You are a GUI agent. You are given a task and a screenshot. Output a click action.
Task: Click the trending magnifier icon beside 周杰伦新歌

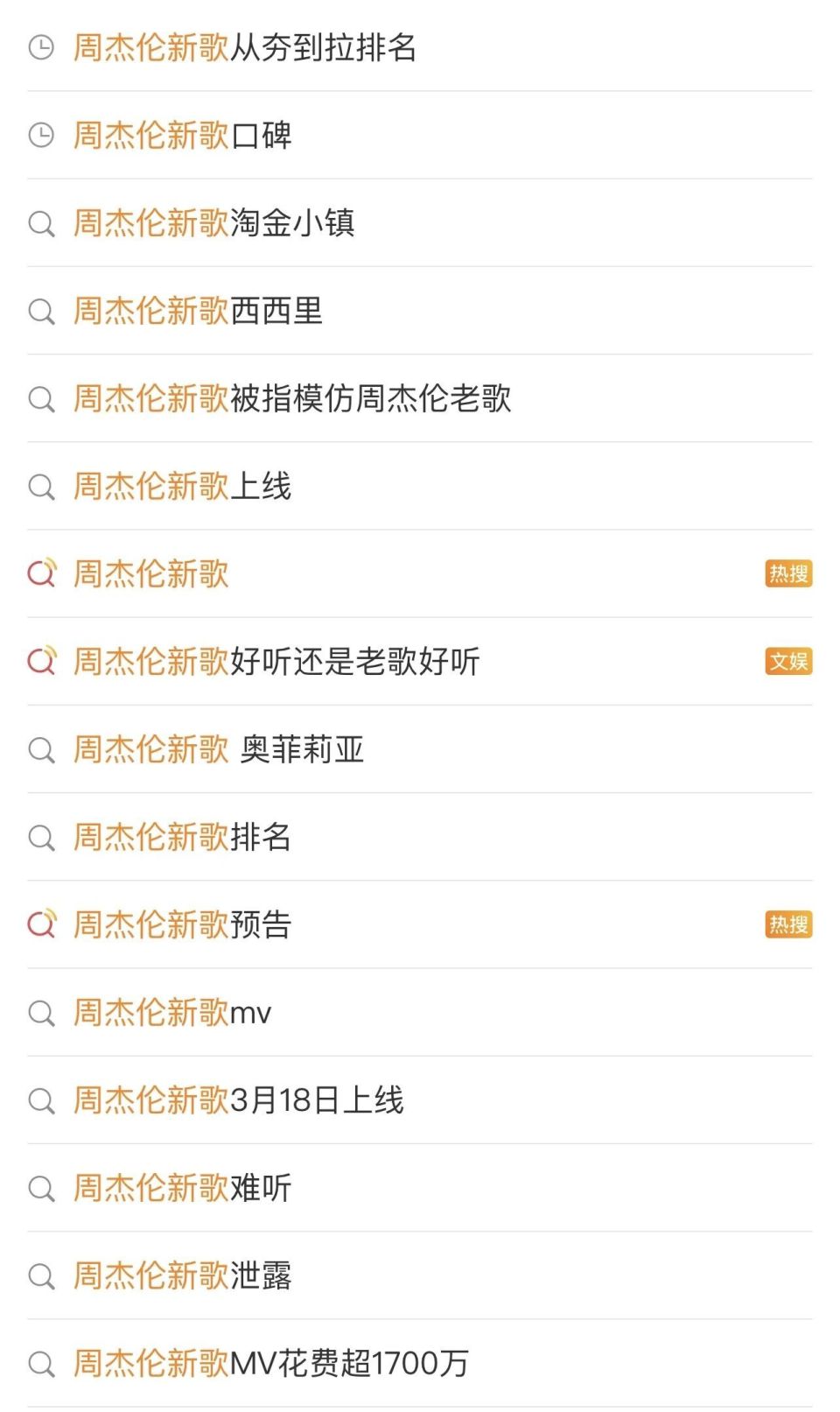(x=41, y=575)
